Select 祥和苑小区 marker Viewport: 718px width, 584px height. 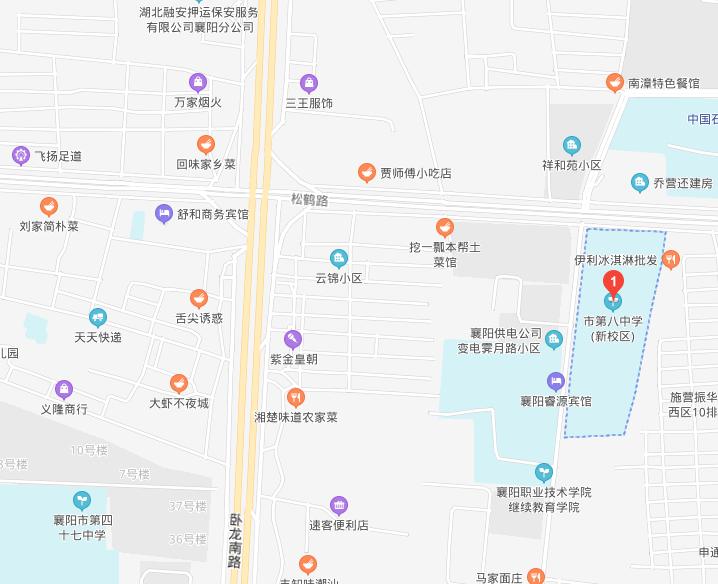[571, 145]
